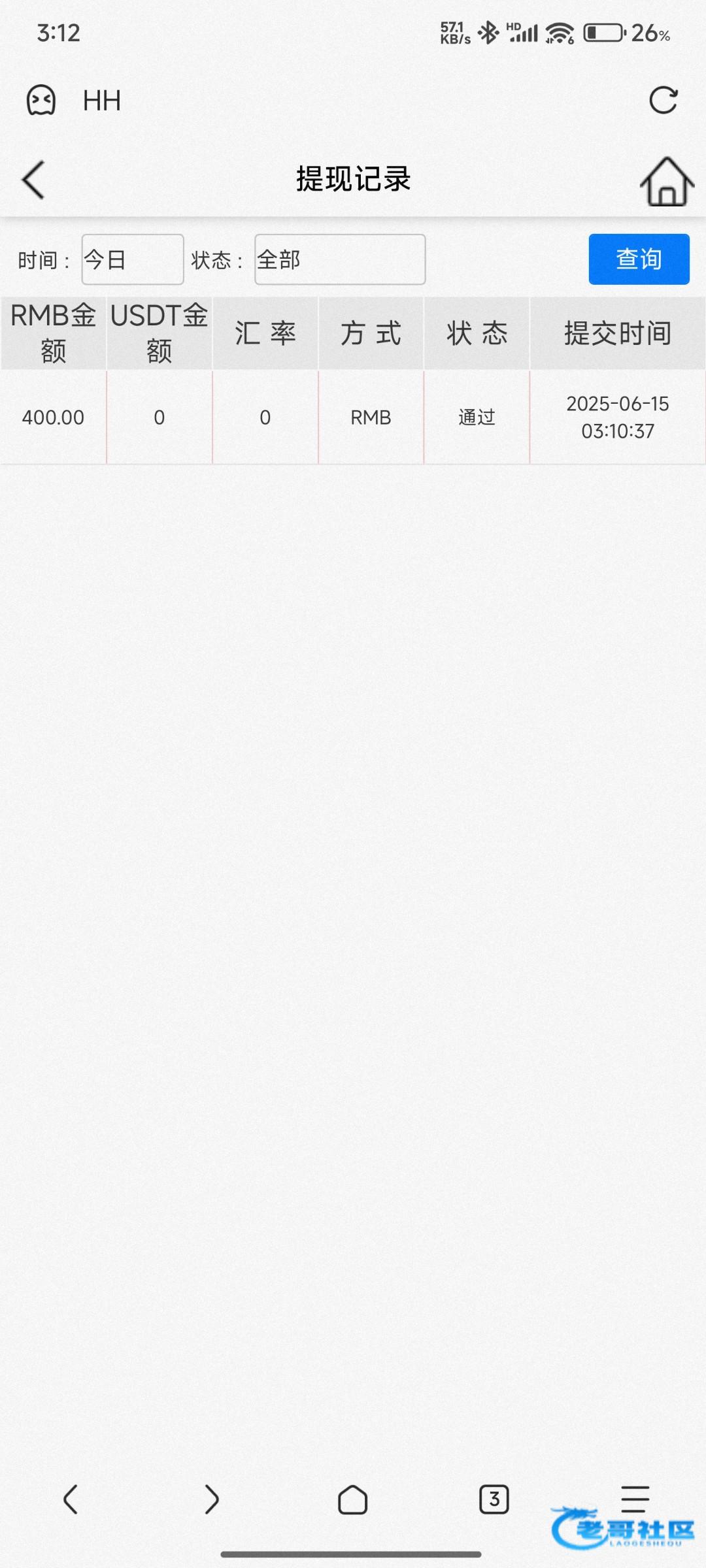This screenshot has height=1568, width=706.
Task: Open the browser tabs switcher showing 3
Action: point(494,1499)
